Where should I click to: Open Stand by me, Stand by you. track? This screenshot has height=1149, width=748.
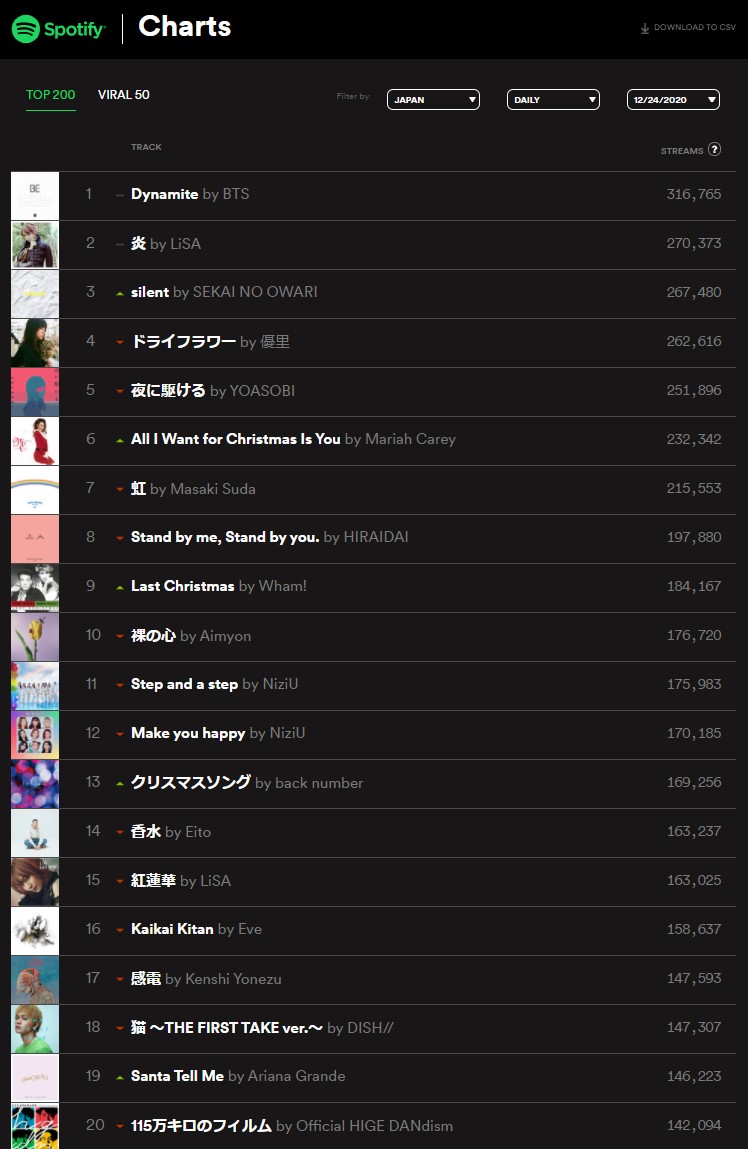(x=225, y=537)
